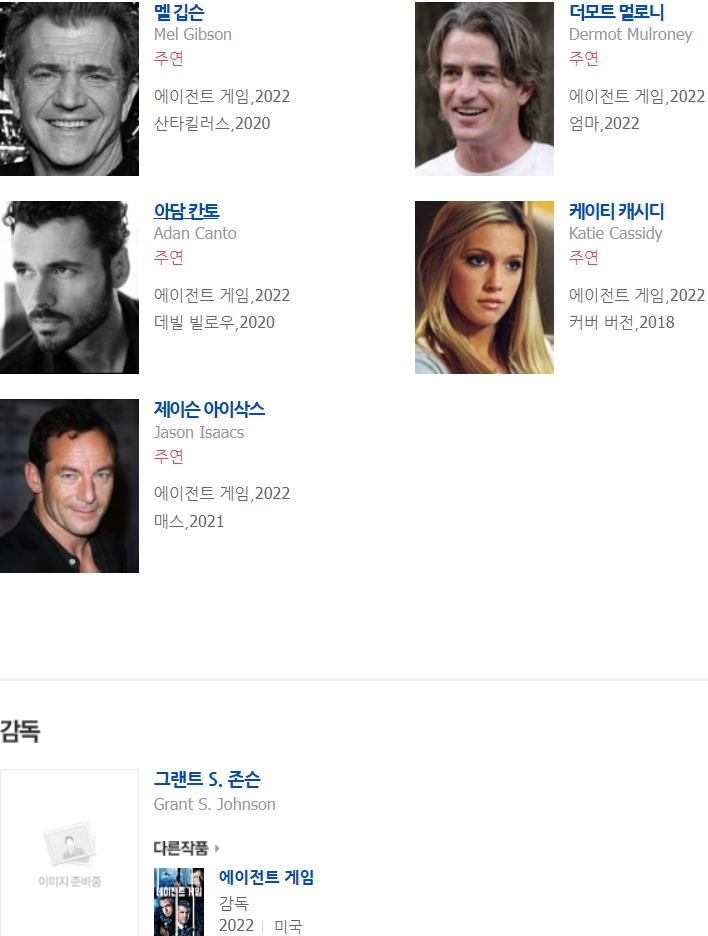Image resolution: width=708 pixels, height=936 pixels.
Task: Open Dermot Mulroney's profile link
Action: coord(615,13)
